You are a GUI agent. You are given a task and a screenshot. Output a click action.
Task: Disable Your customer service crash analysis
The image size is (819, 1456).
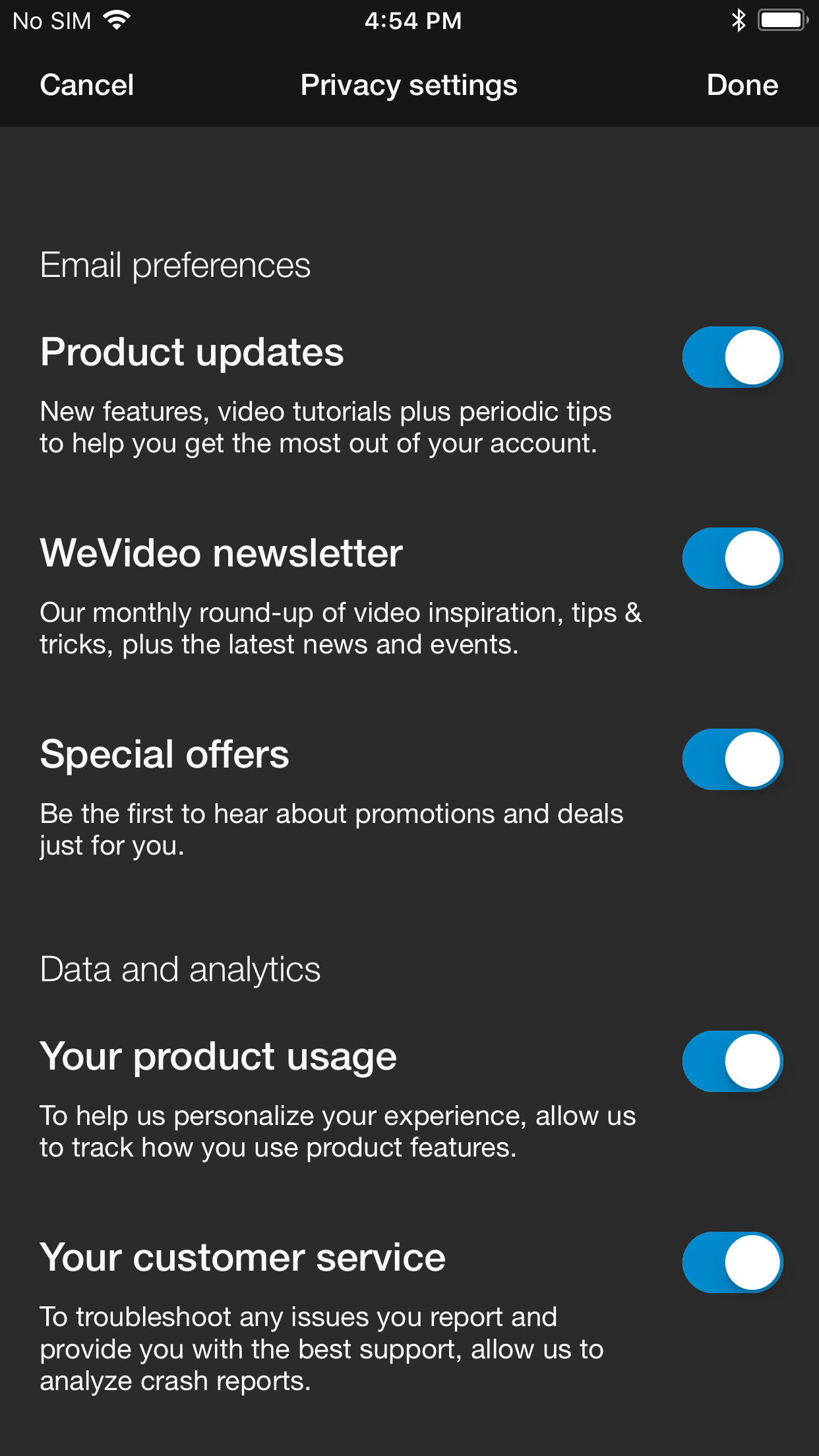(732, 1262)
